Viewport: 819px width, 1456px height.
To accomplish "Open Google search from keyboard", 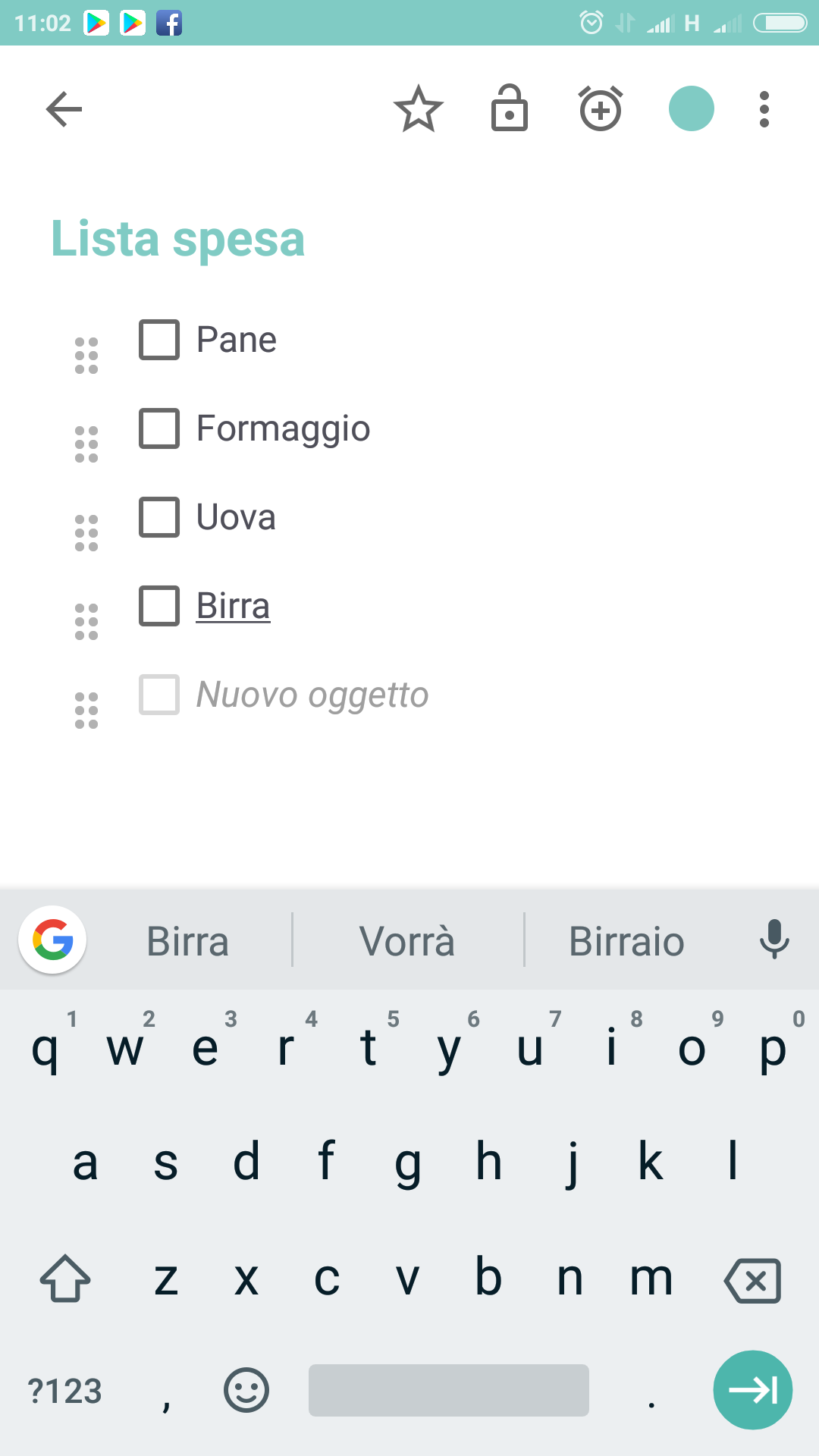I will point(52,940).
